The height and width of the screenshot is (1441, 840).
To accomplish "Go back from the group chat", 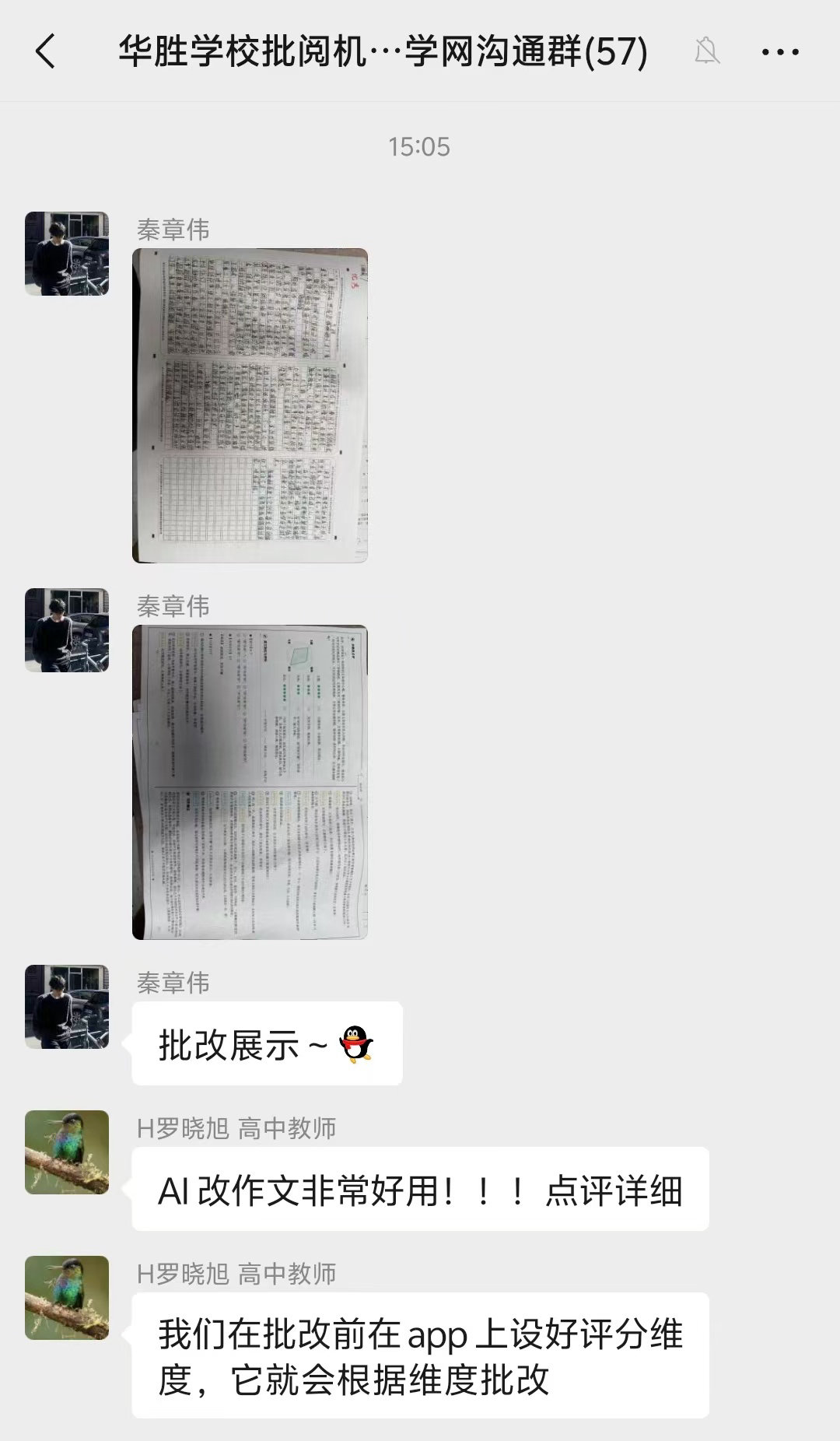I will pyautogui.click(x=46, y=52).
